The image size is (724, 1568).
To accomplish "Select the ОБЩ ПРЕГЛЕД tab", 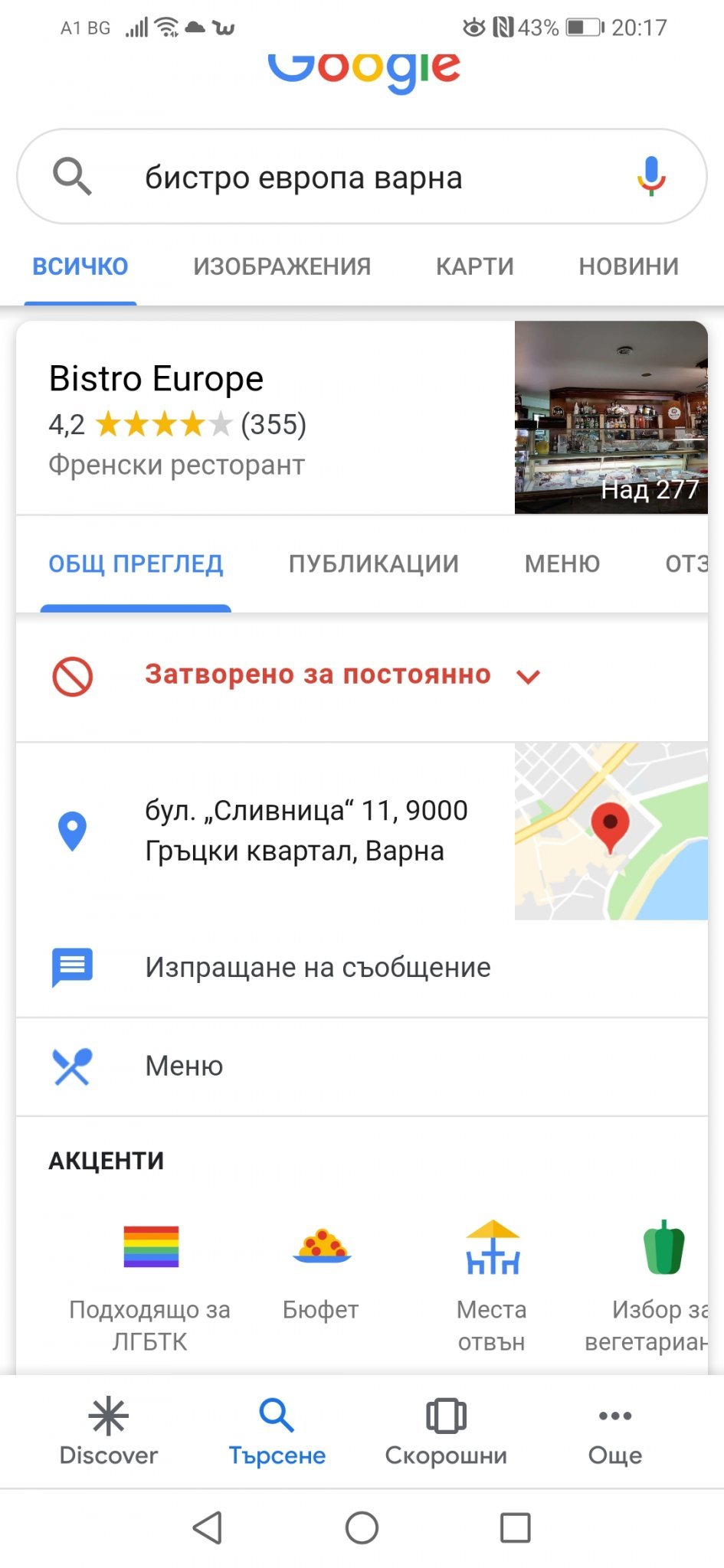I will click(x=136, y=564).
